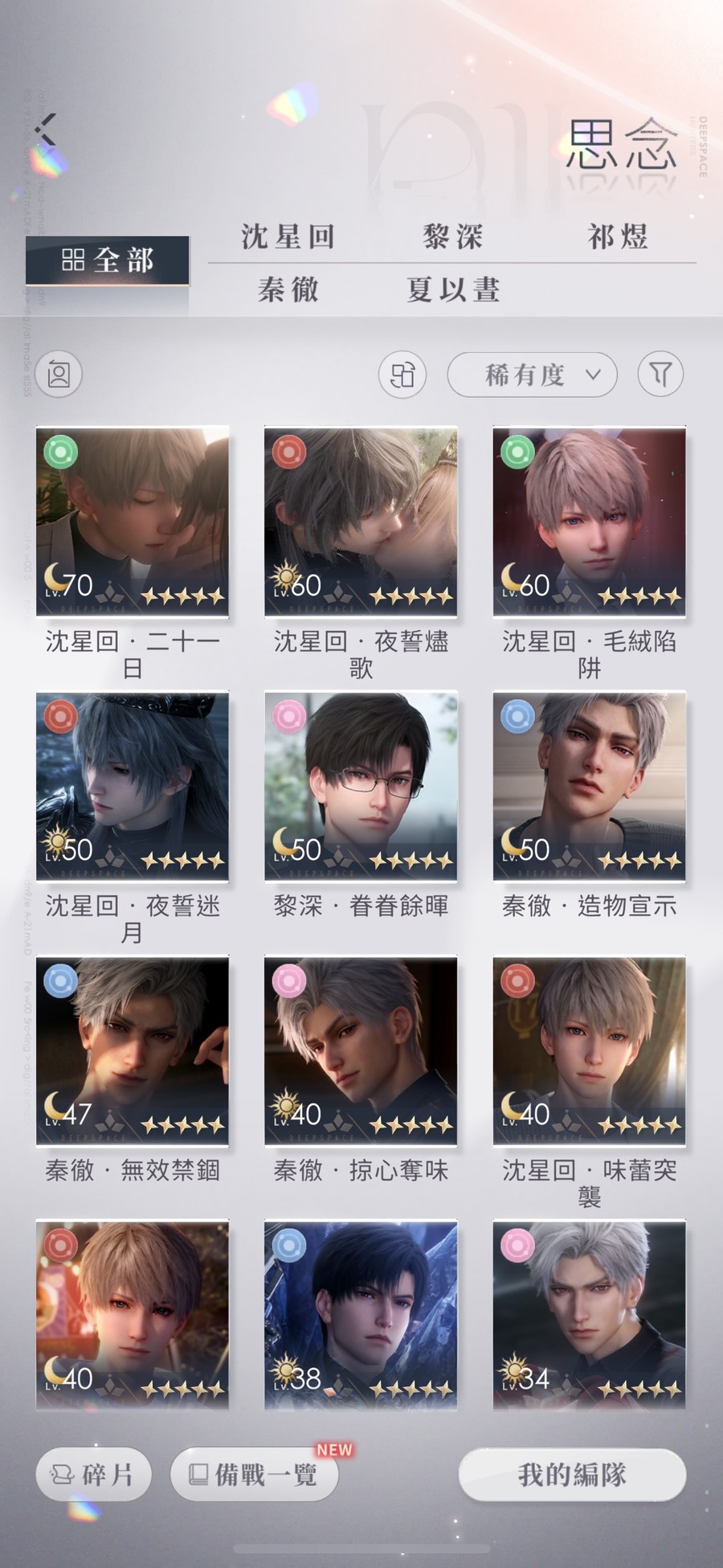The width and height of the screenshot is (723, 1568).
Task: Open the 碎片 button
Action: point(93,1474)
